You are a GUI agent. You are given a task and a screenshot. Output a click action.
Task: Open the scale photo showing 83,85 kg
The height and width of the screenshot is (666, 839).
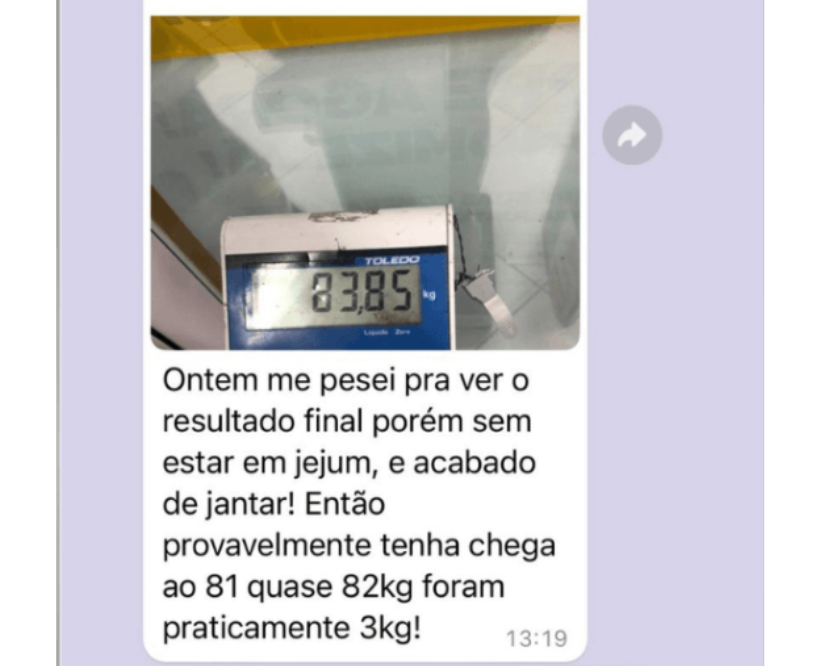coord(365,183)
